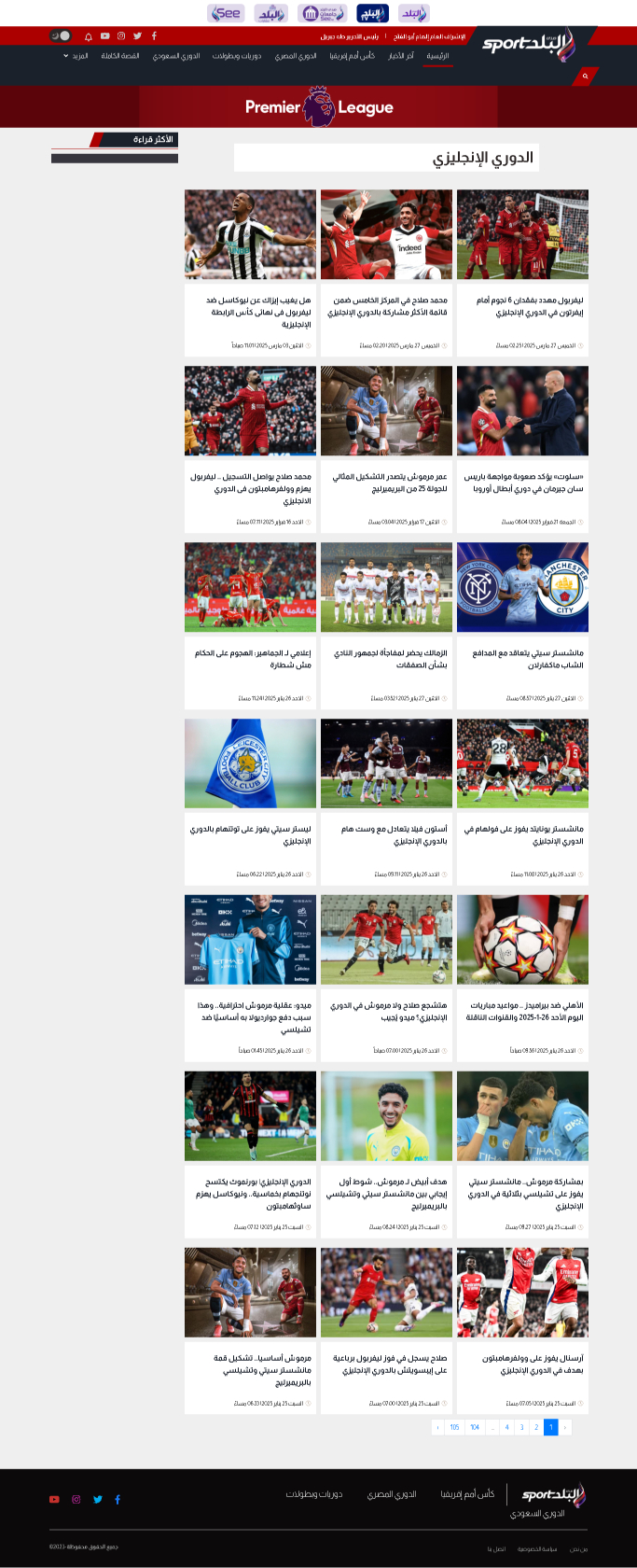
Task: Open article ليستر سيتي يفوز على توتنهام
Action: tap(252, 834)
